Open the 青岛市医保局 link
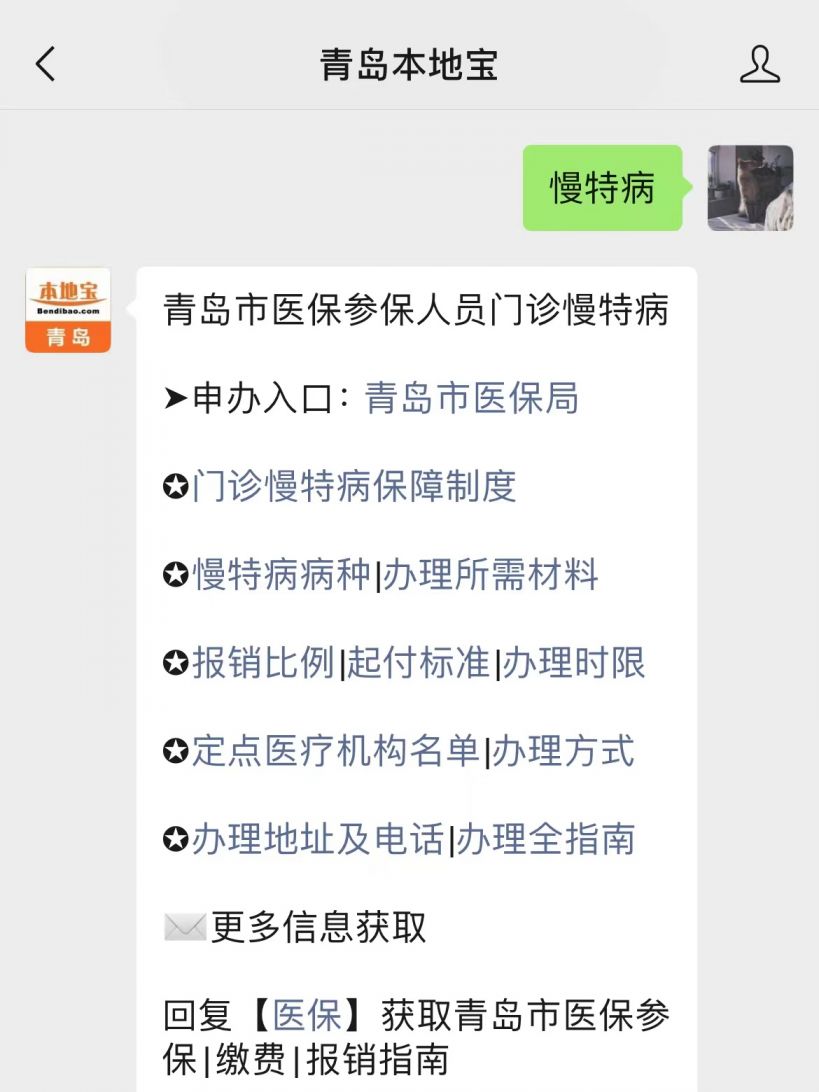This screenshot has width=819, height=1092. 471,398
